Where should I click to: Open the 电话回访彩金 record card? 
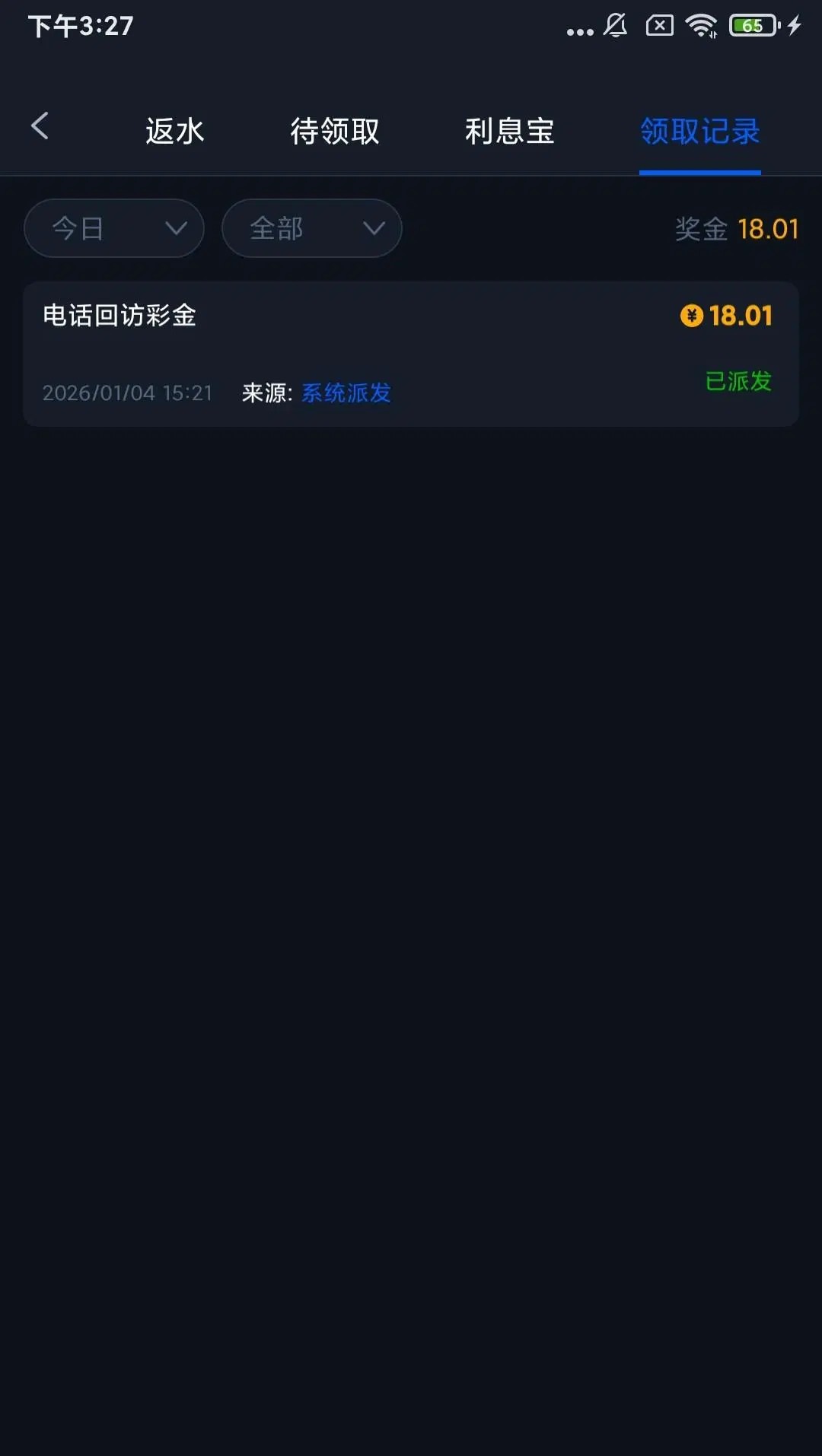click(x=411, y=354)
